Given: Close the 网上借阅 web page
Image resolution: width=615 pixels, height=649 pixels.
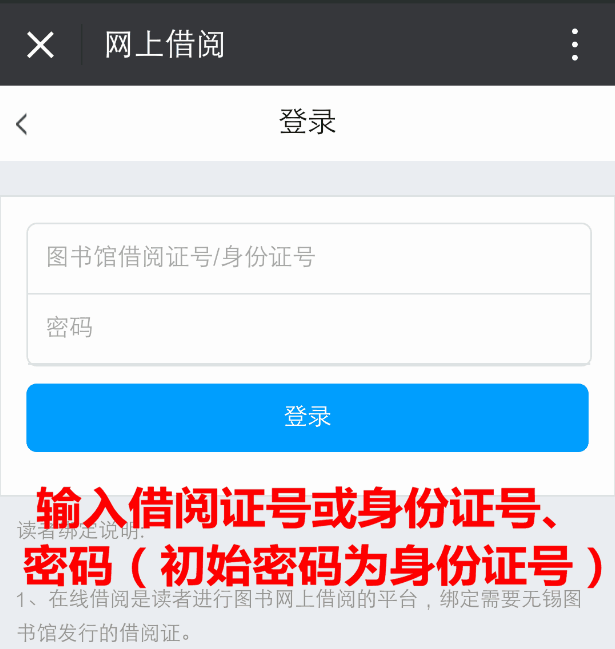Looking at the screenshot, I should tap(40, 44).
